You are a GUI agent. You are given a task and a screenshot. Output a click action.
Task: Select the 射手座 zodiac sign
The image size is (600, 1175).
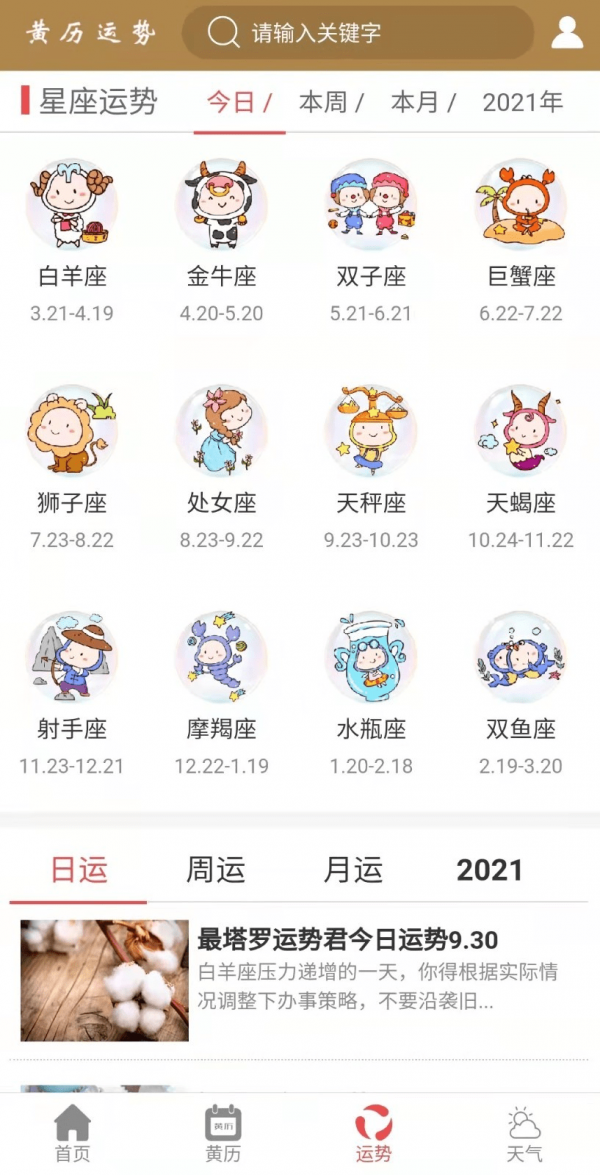click(72, 693)
